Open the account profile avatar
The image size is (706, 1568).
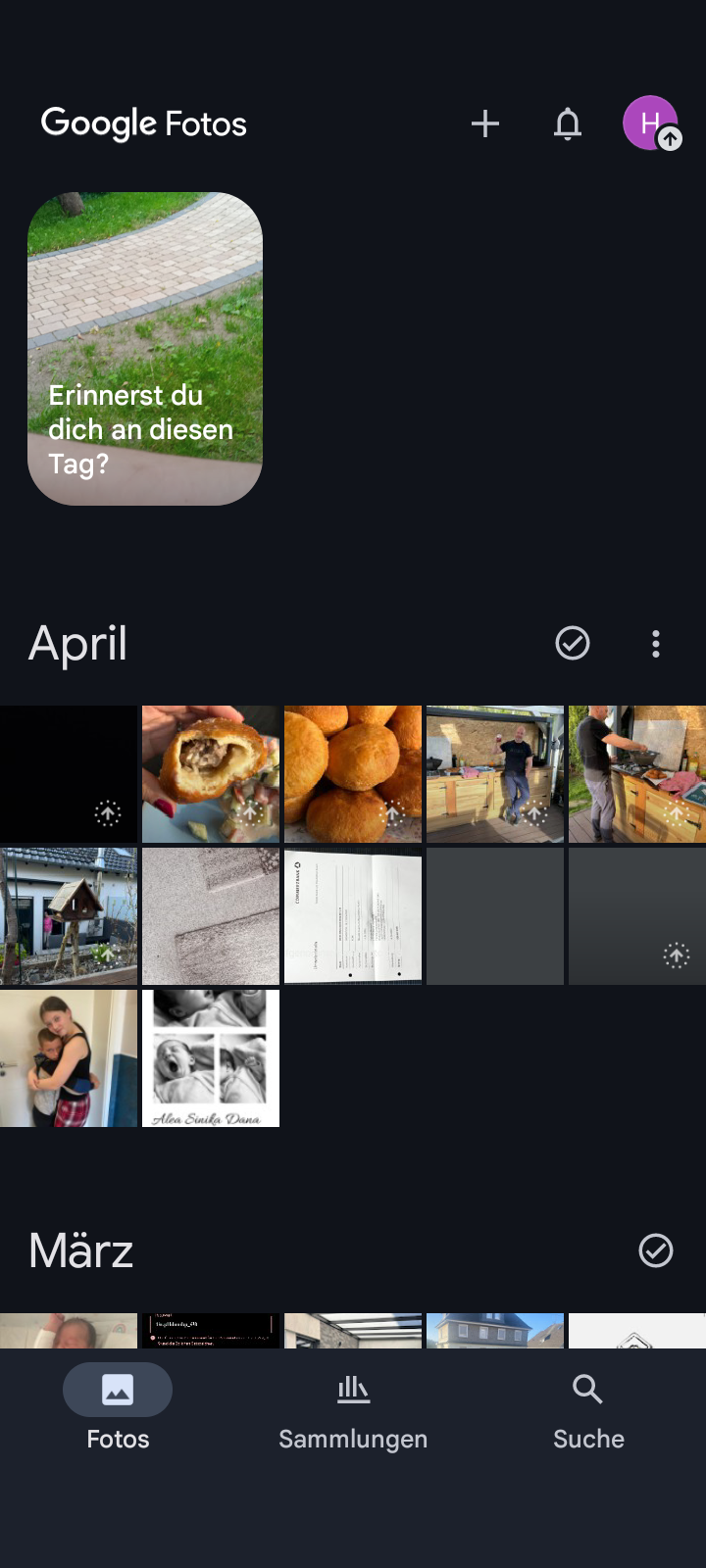pos(651,123)
